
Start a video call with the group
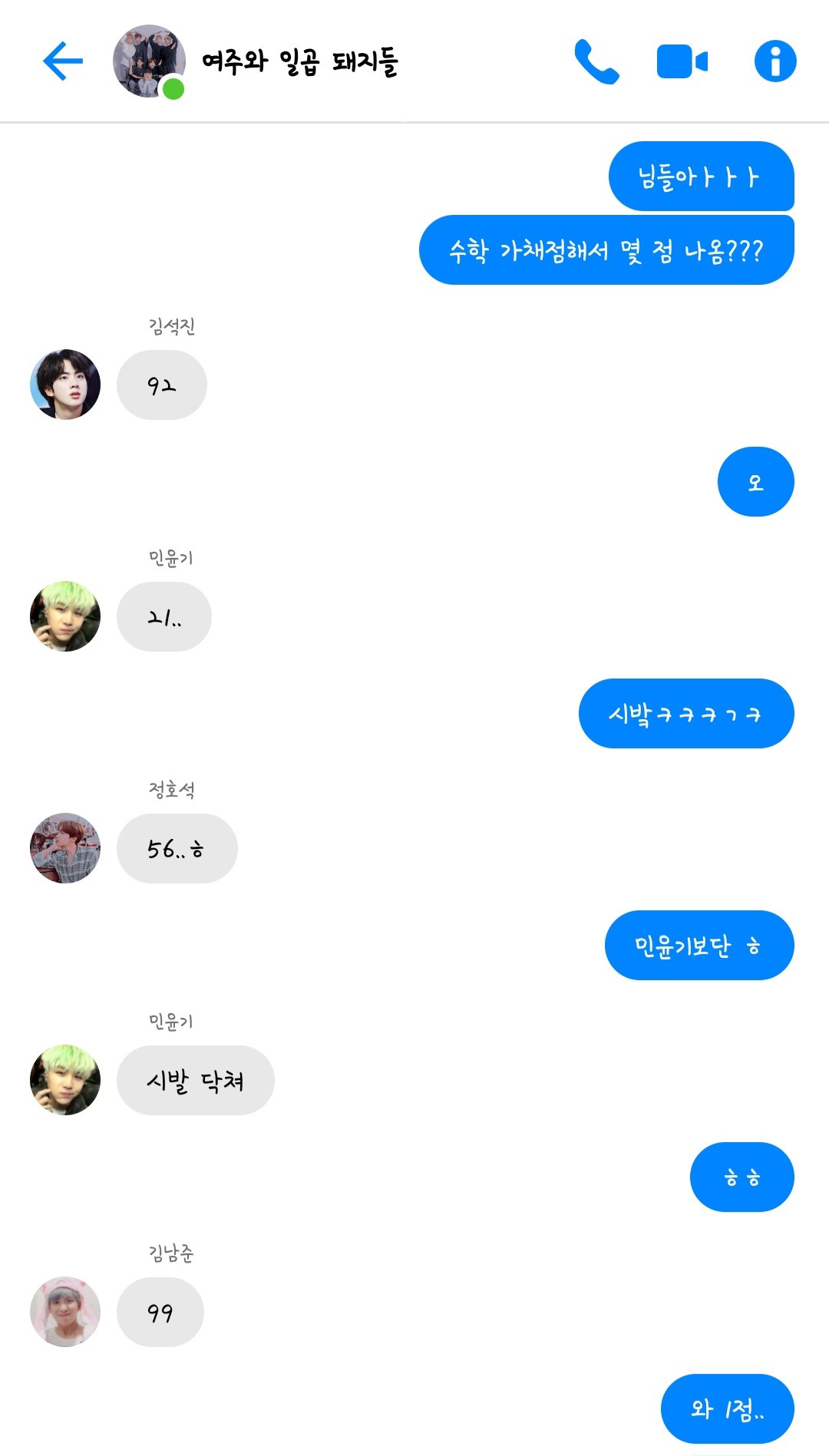pyautogui.click(x=682, y=61)
